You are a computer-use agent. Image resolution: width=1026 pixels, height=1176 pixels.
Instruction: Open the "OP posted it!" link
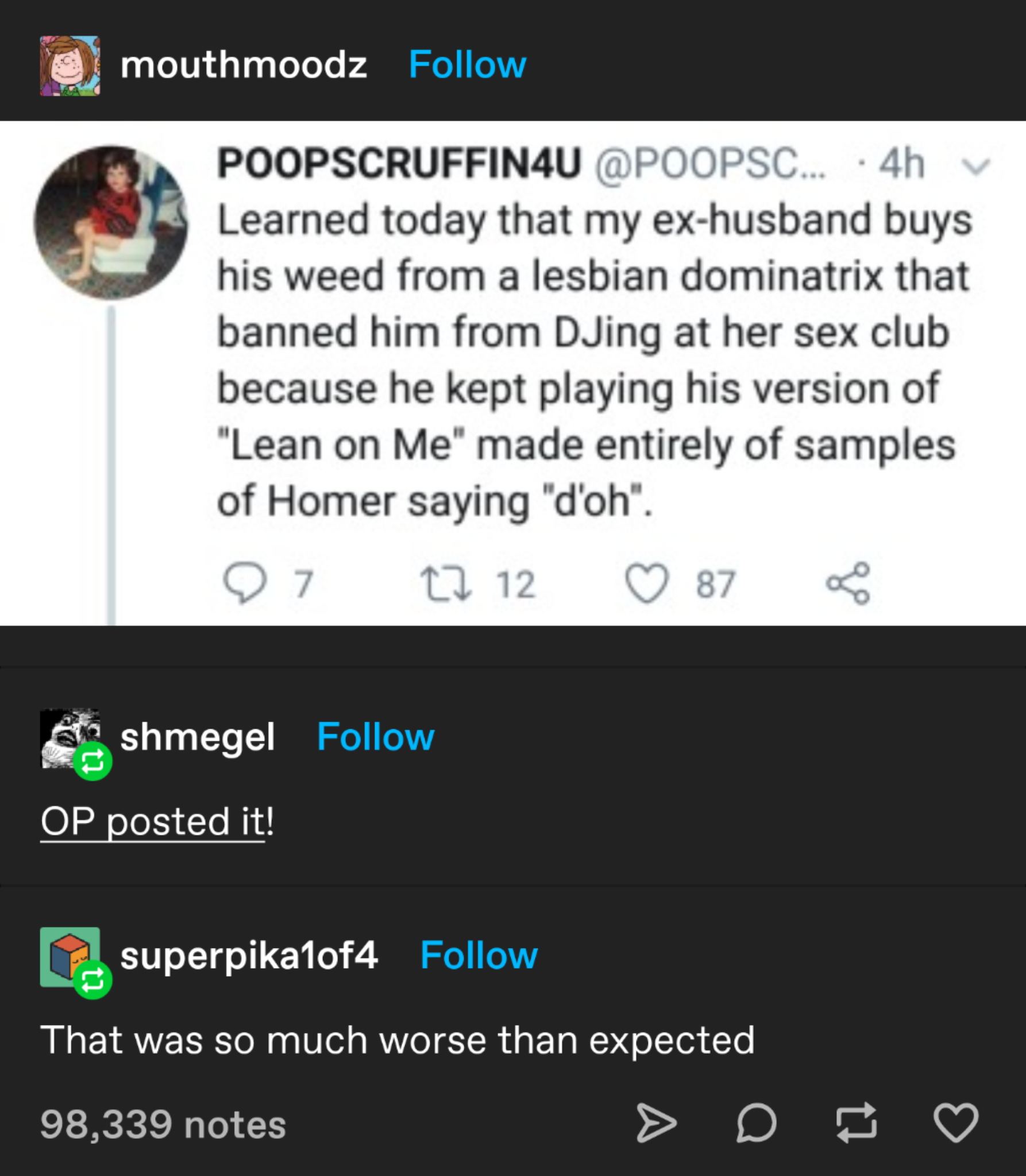tap(157, 821)
